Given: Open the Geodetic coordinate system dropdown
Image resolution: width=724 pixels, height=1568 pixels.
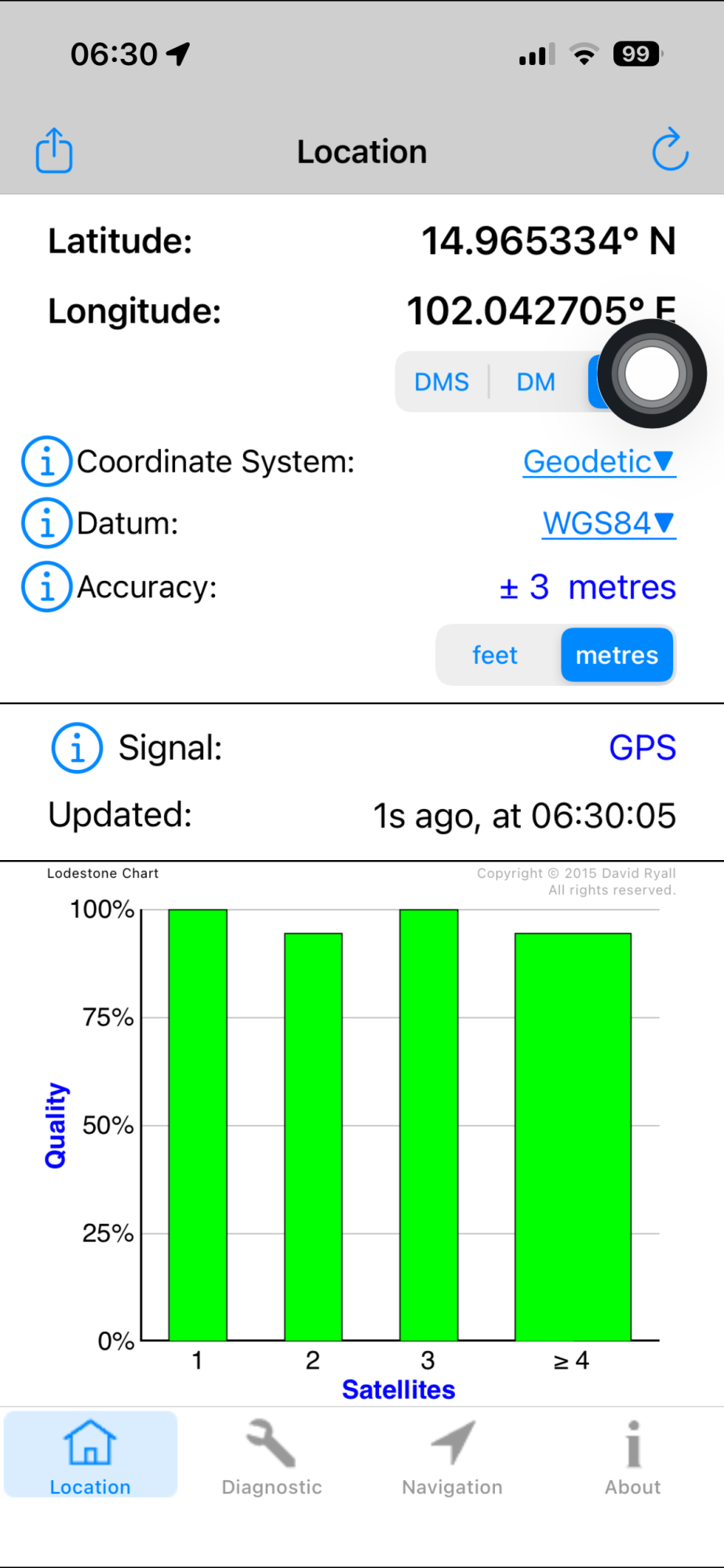Looking at the screenshot, I should 599,462.
